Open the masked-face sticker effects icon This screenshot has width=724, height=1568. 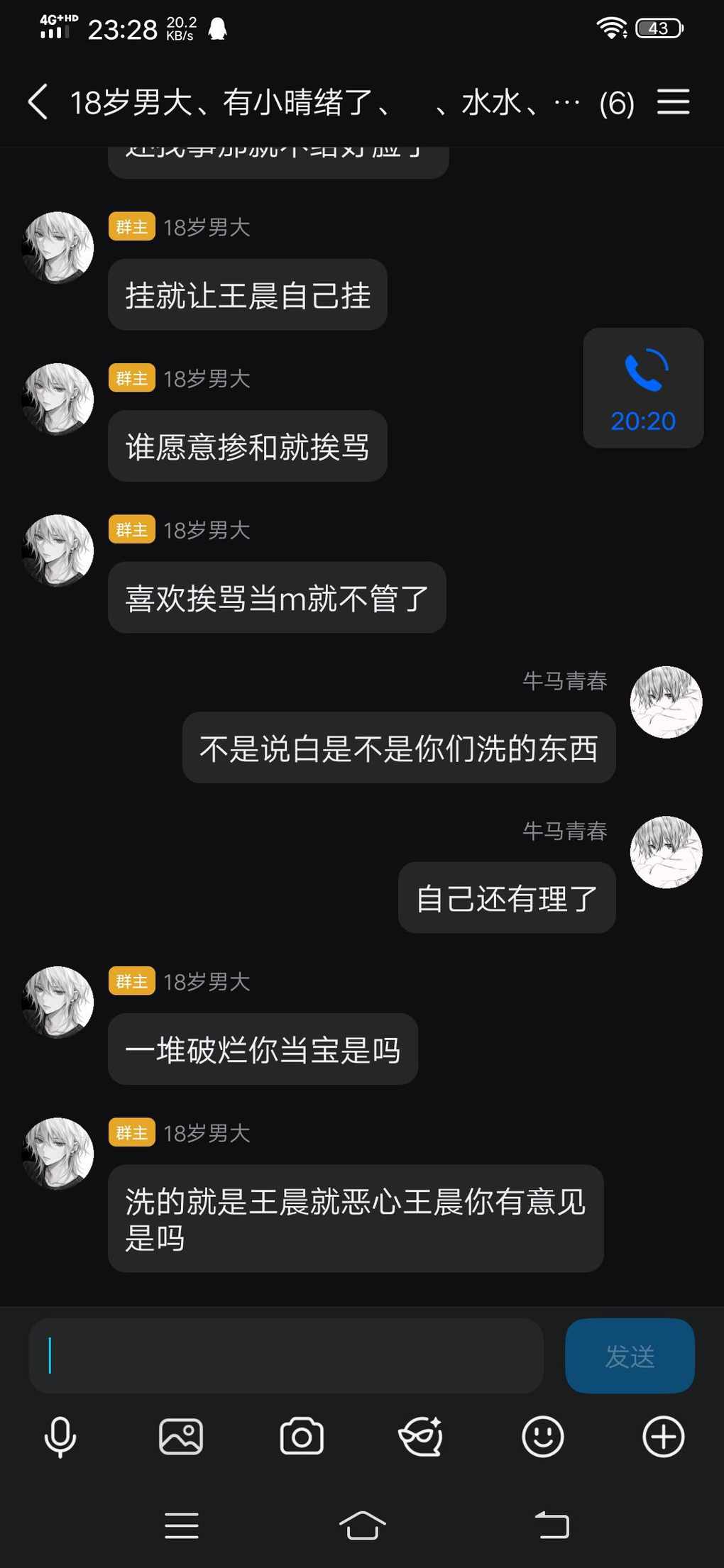coord(422,1437)
